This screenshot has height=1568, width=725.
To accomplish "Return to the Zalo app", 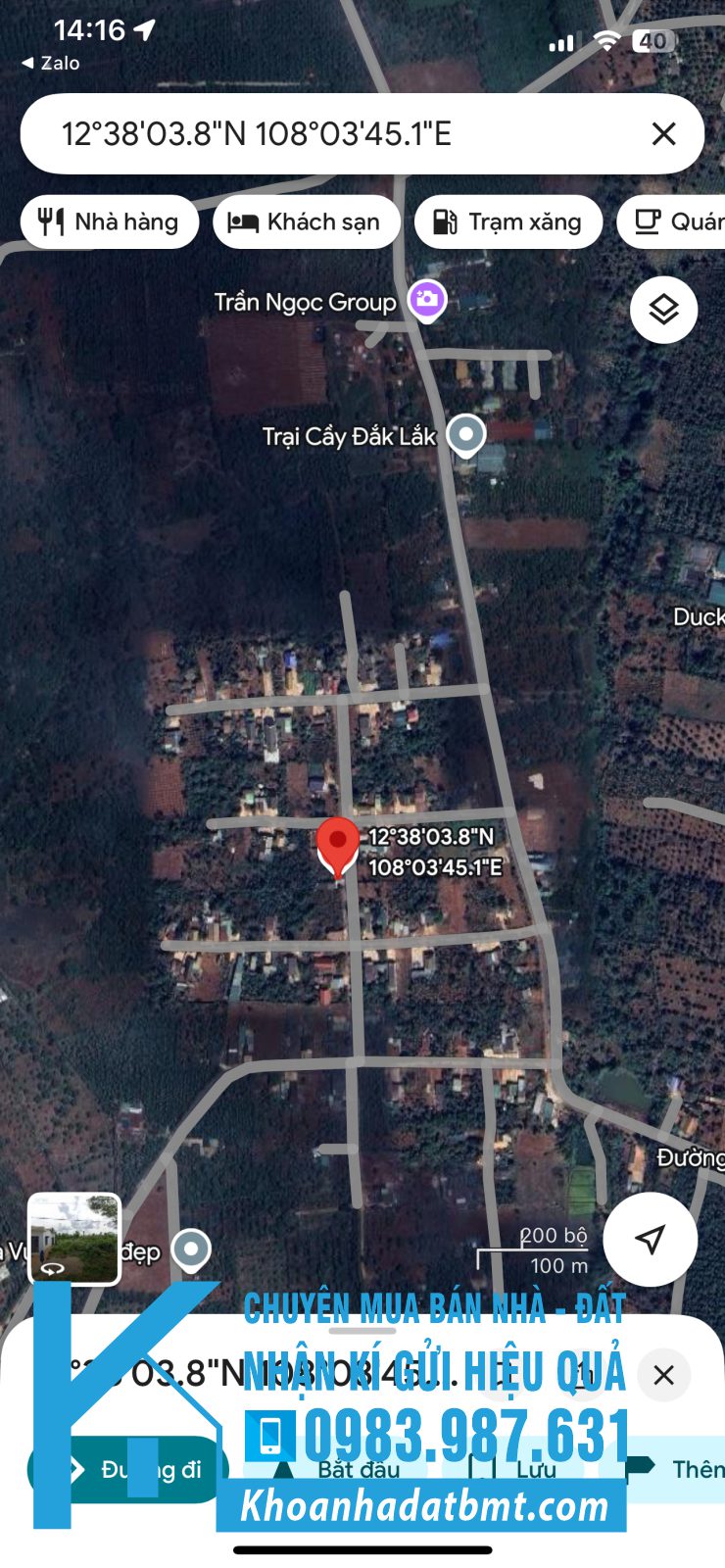I will point(51,63).
